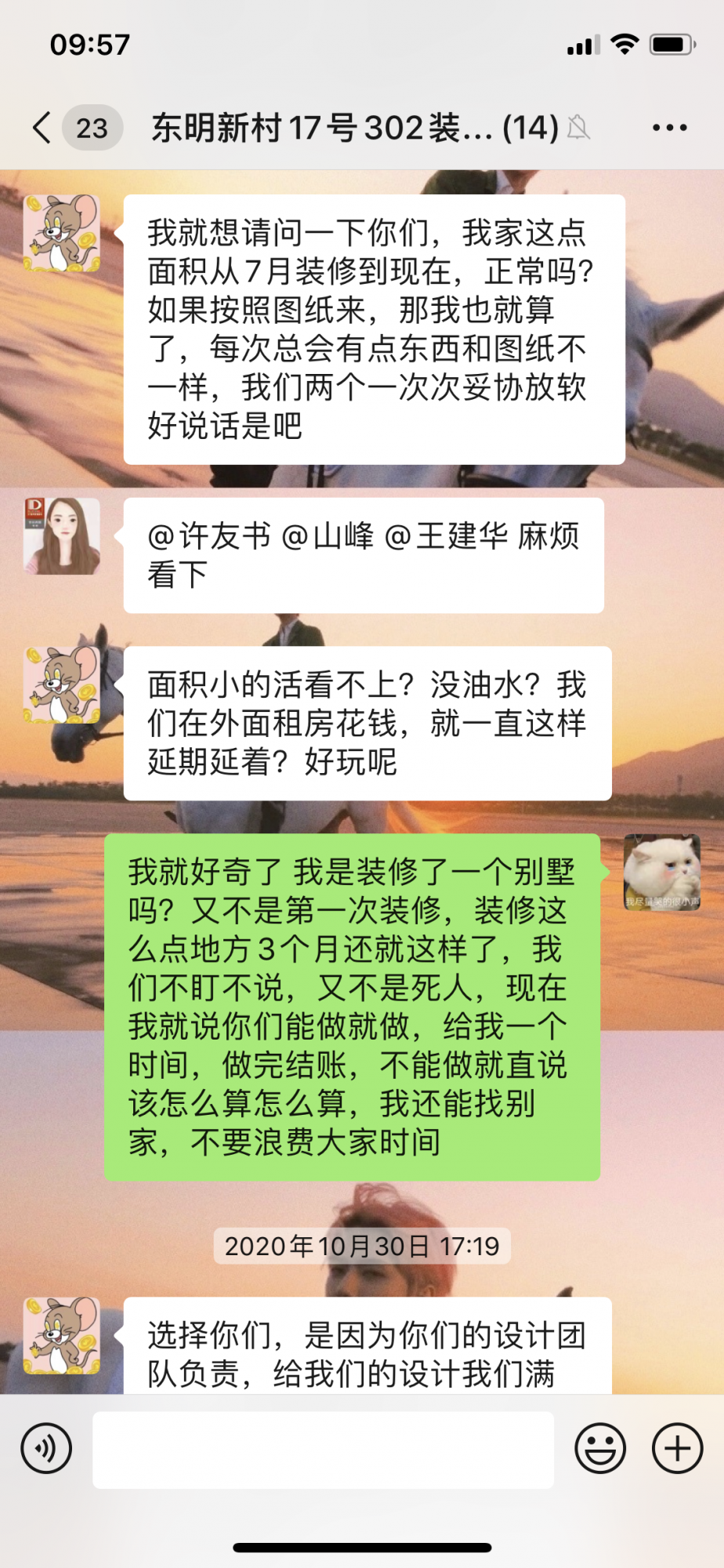View my own cat avatar profile
Image resolution: width=724 pixels, height=1568 pixels.
coord(661,873)
